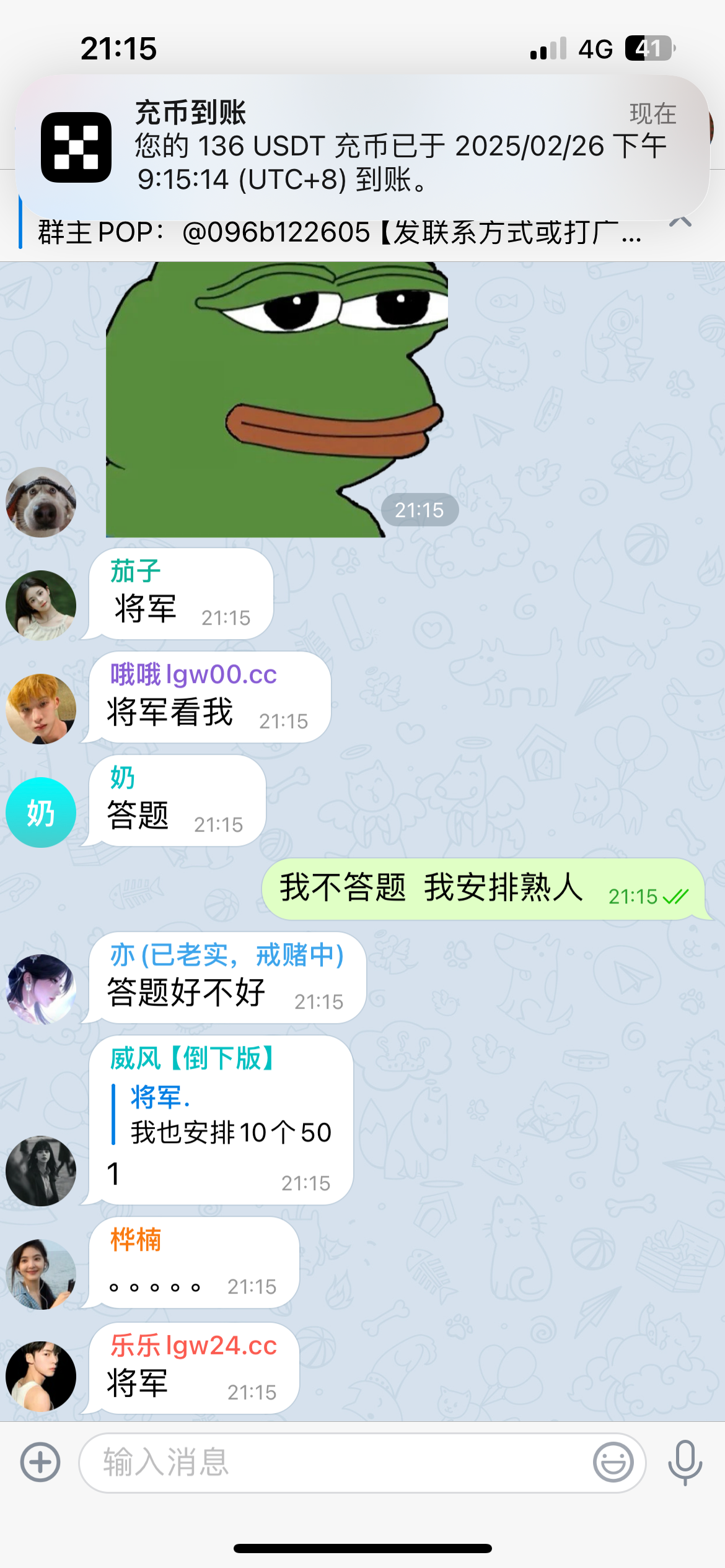Image resolution: width=725 pixels, height=1568 pixels.
Task: Open the avatar of 哦哦 lgw00.cc
Action: coord(41,708)
